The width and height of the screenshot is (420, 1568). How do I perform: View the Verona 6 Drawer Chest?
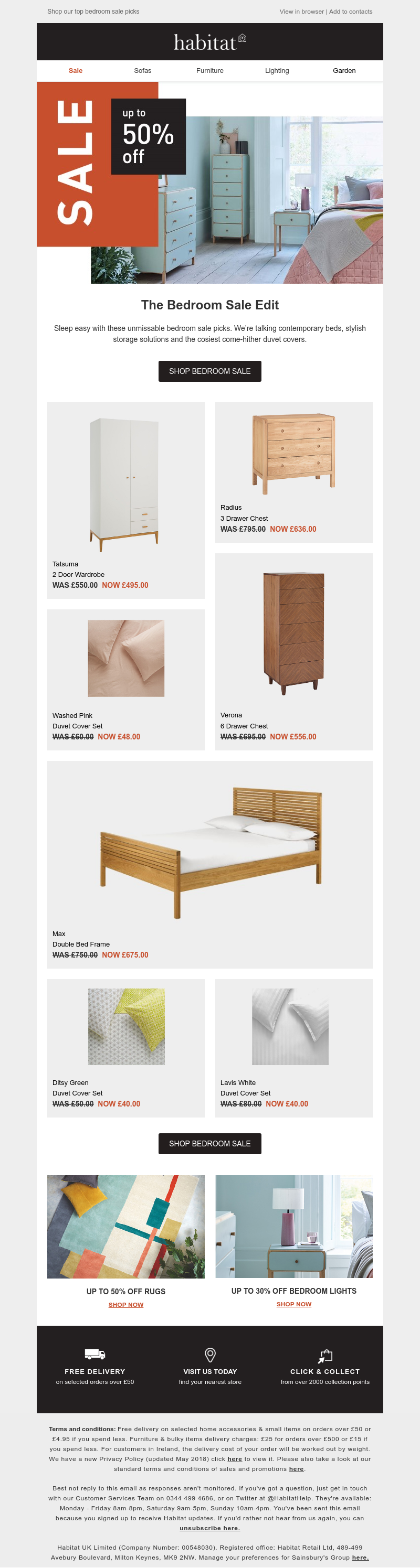tap(294, 651)
